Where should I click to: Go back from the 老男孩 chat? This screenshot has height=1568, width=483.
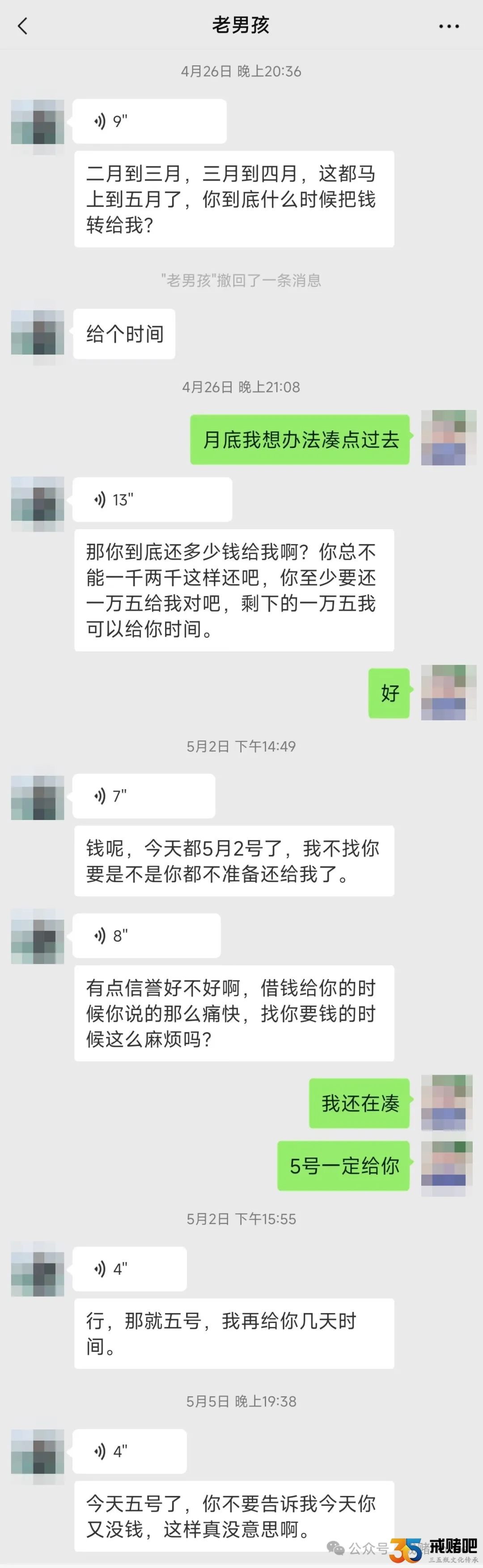point(23,26)
